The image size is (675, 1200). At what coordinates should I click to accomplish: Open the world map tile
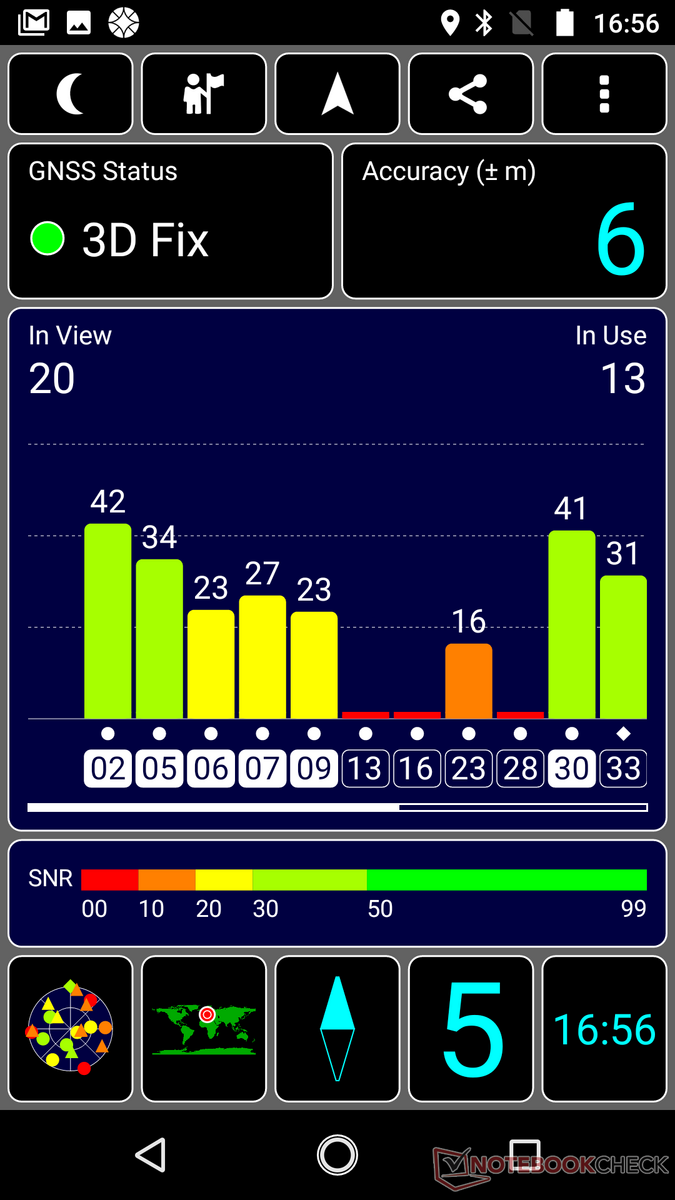tap(204, 1029)
